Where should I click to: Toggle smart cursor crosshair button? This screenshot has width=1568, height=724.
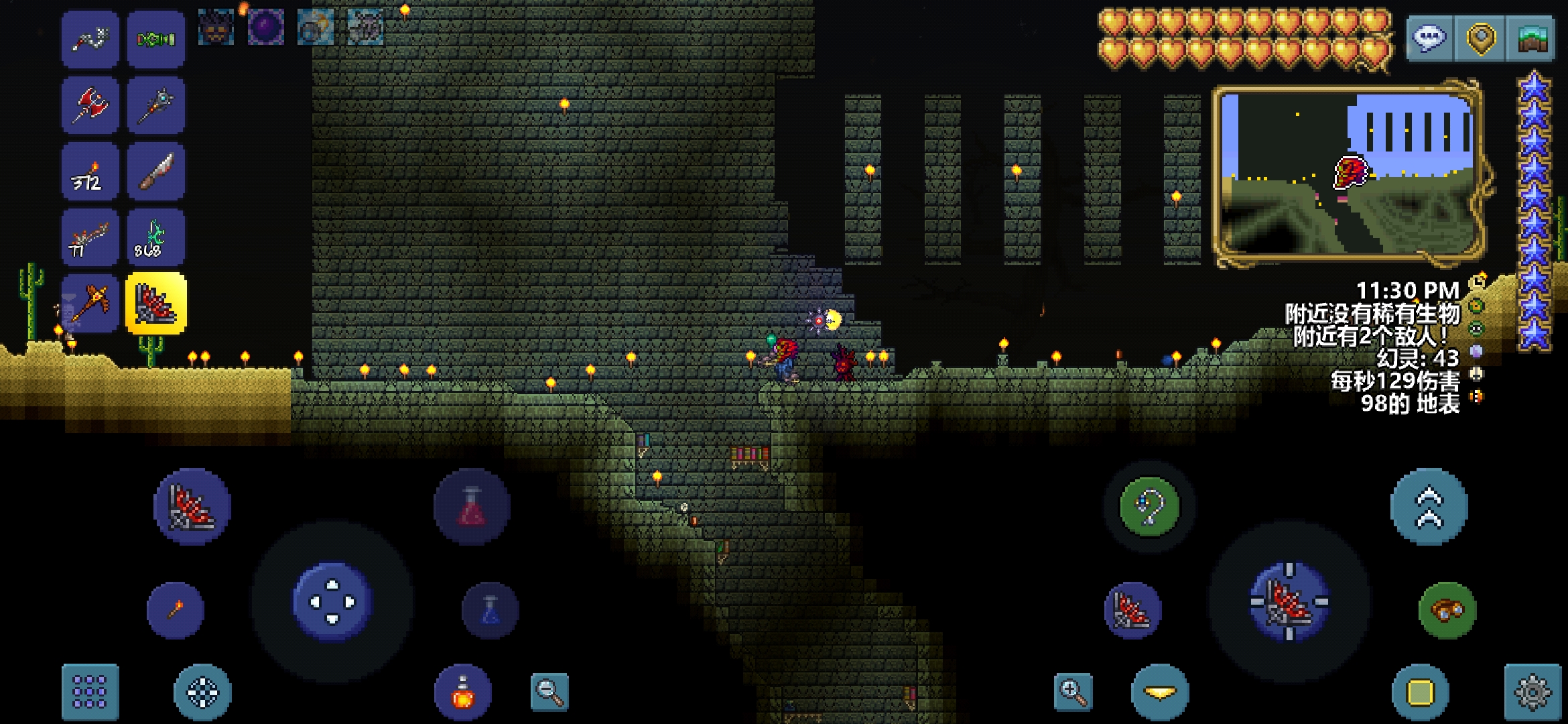(202, 692)
